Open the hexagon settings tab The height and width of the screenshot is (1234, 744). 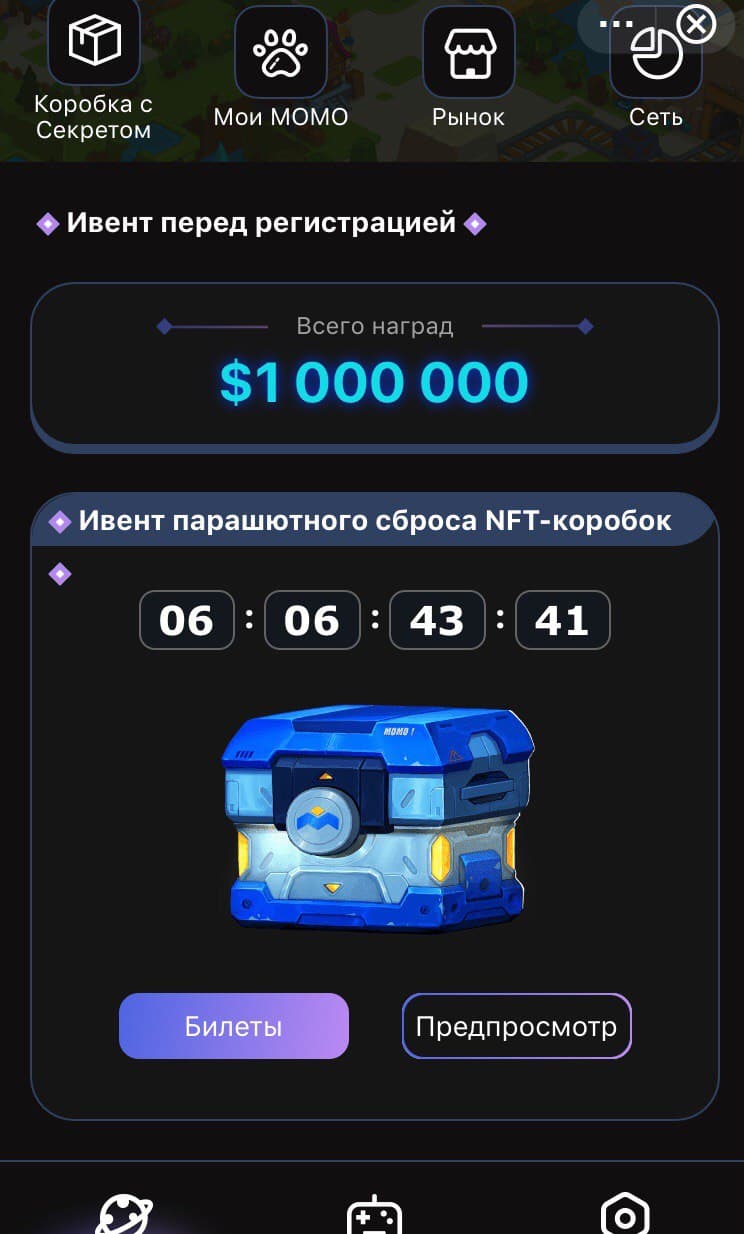pos(625,1215)
